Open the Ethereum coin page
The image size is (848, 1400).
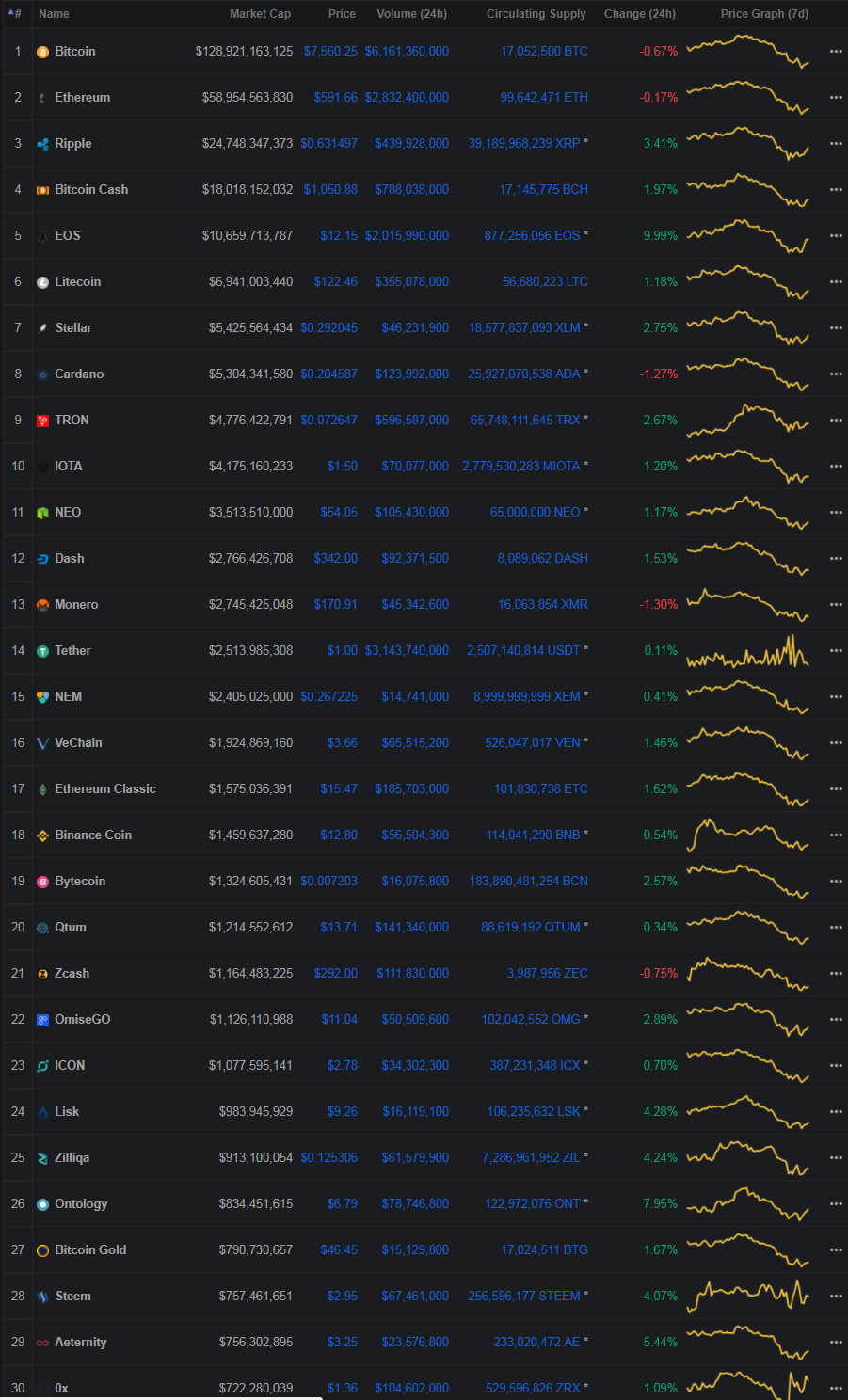82,98
